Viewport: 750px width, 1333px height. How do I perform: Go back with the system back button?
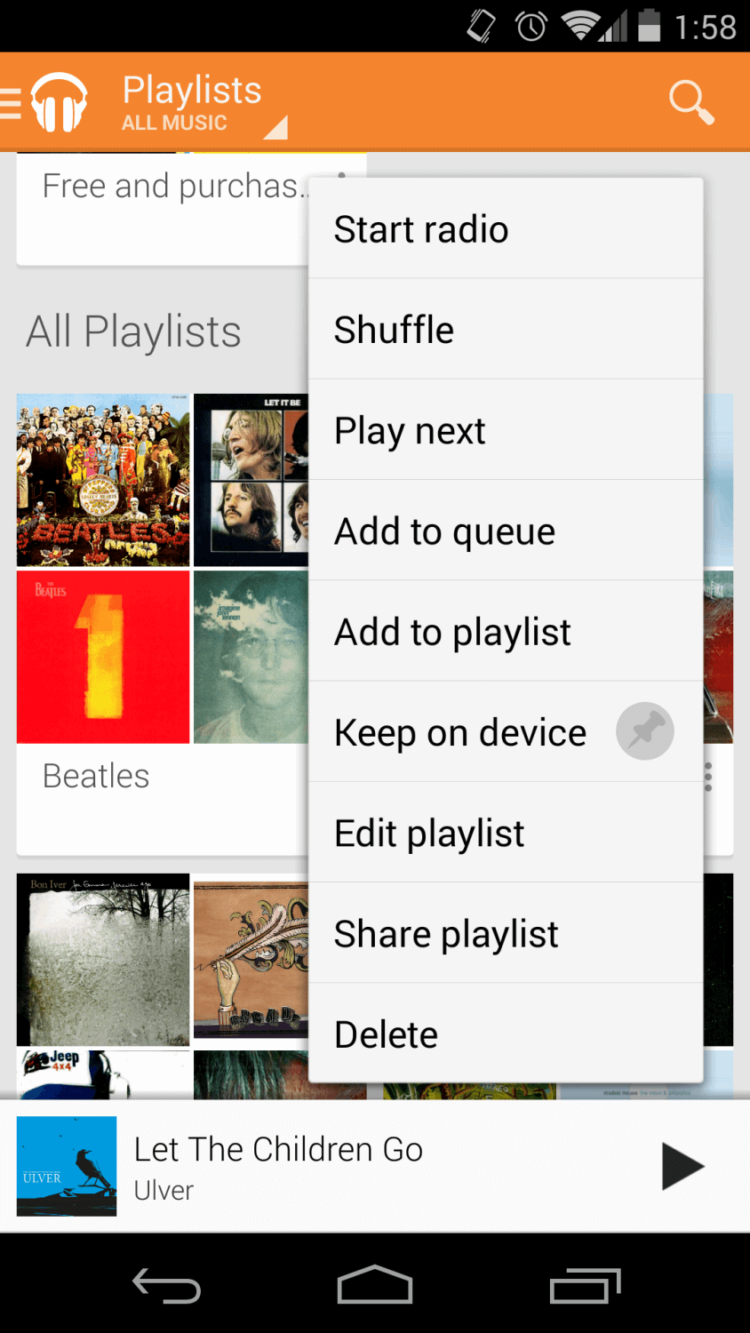coord(166,1285)
